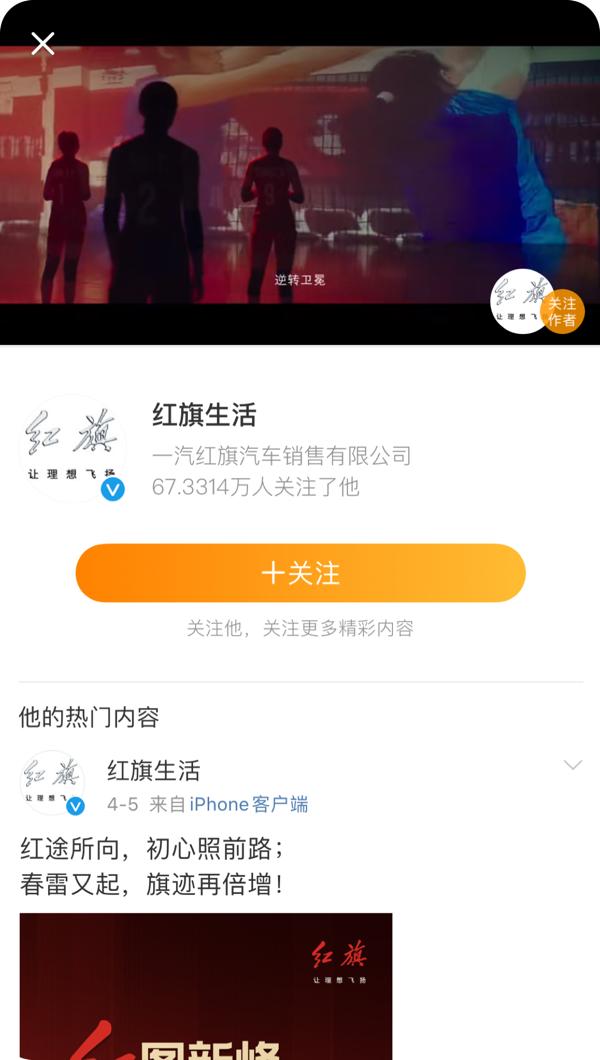Open the post author name 红旗生活
This screenshot has width=600, height=1060.
(x=154, y=770)
